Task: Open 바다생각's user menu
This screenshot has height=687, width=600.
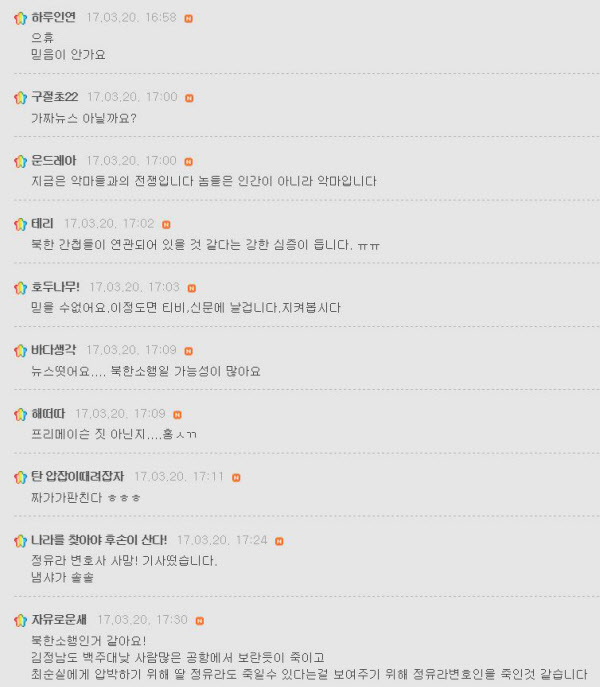Action: click(53, 350)
